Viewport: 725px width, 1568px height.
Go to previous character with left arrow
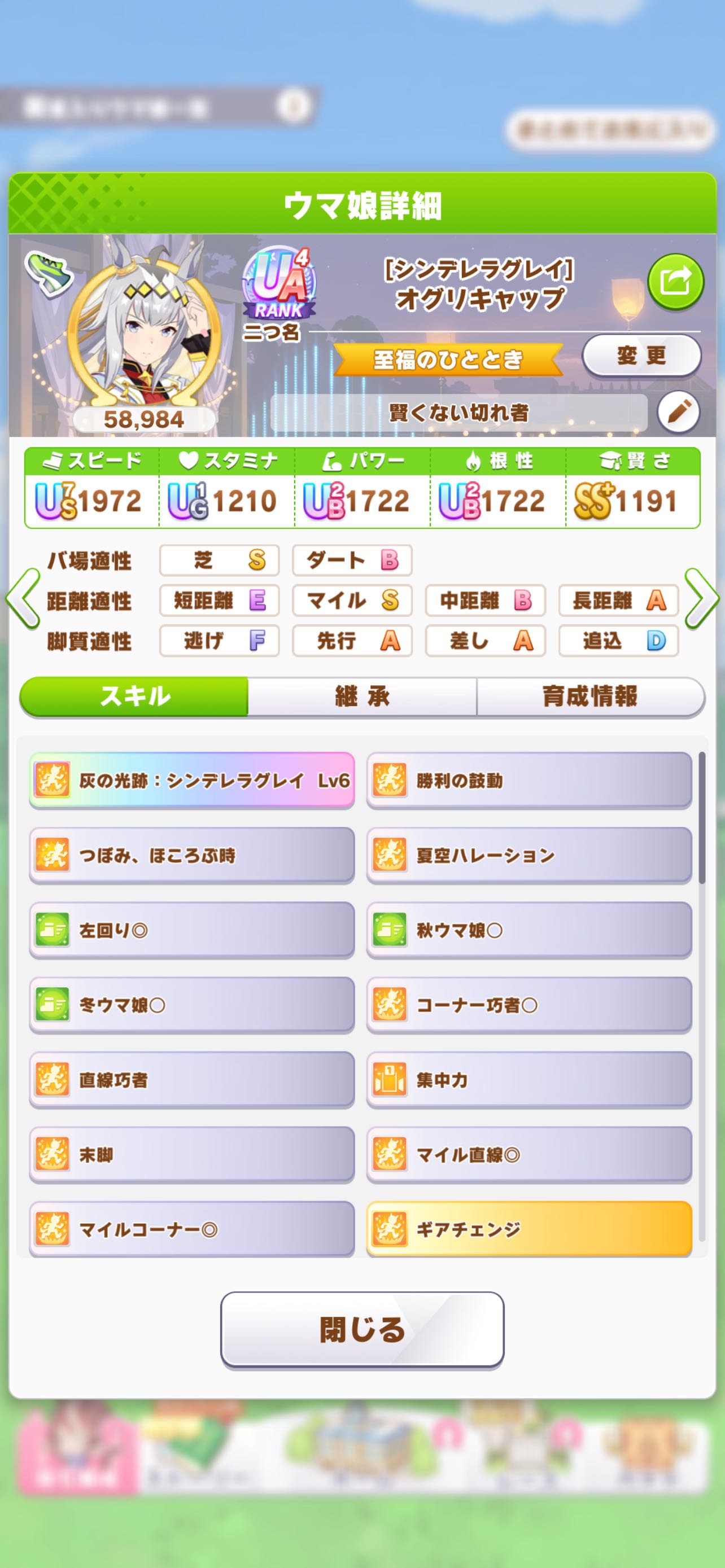pos(23,599)
